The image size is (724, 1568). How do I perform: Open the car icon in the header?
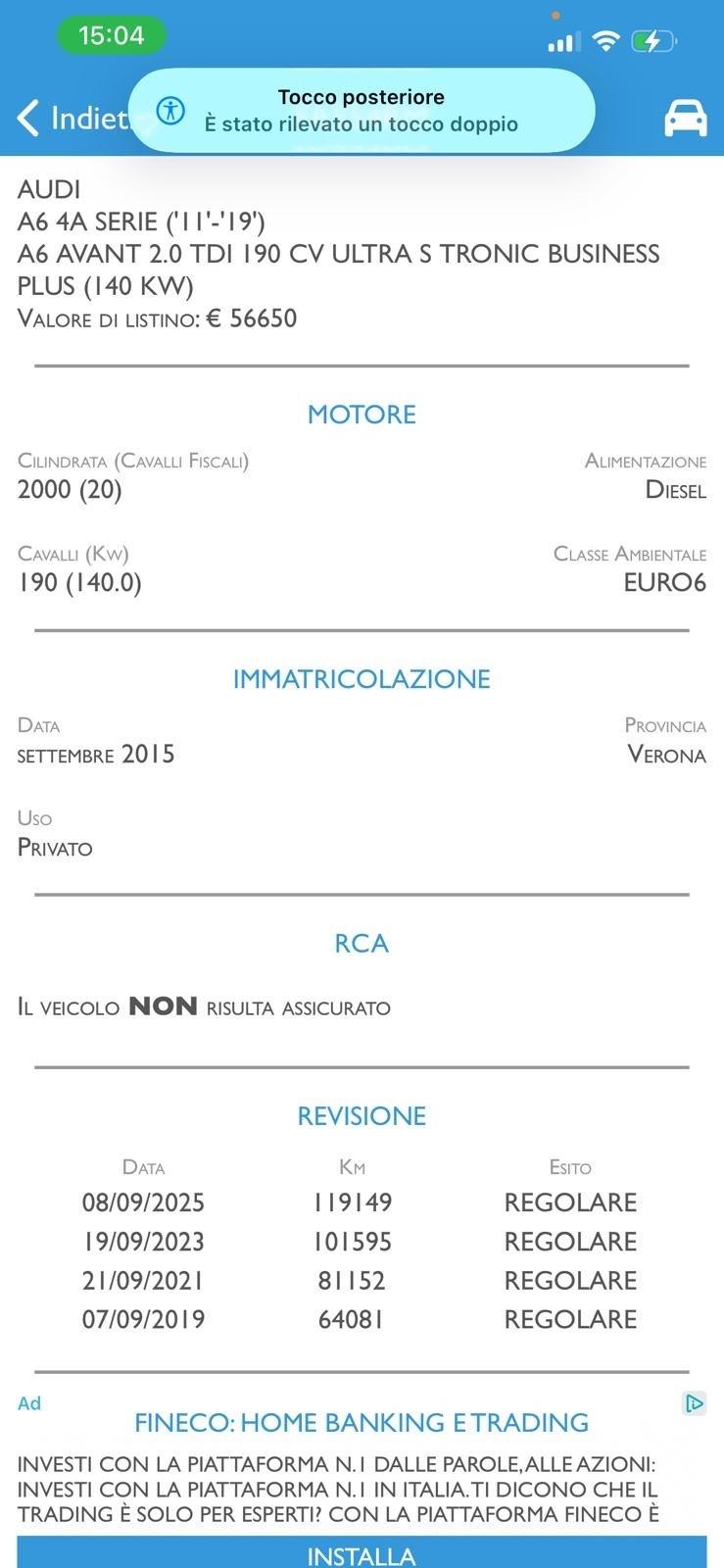tap(685, 119)
